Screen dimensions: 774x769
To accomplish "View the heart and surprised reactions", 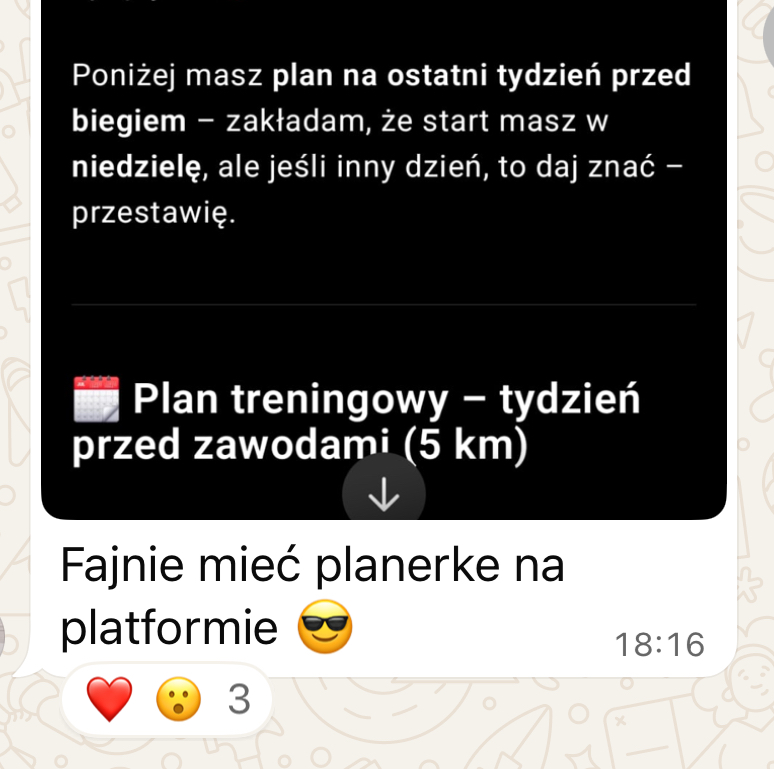I will [x=167, y=699].
